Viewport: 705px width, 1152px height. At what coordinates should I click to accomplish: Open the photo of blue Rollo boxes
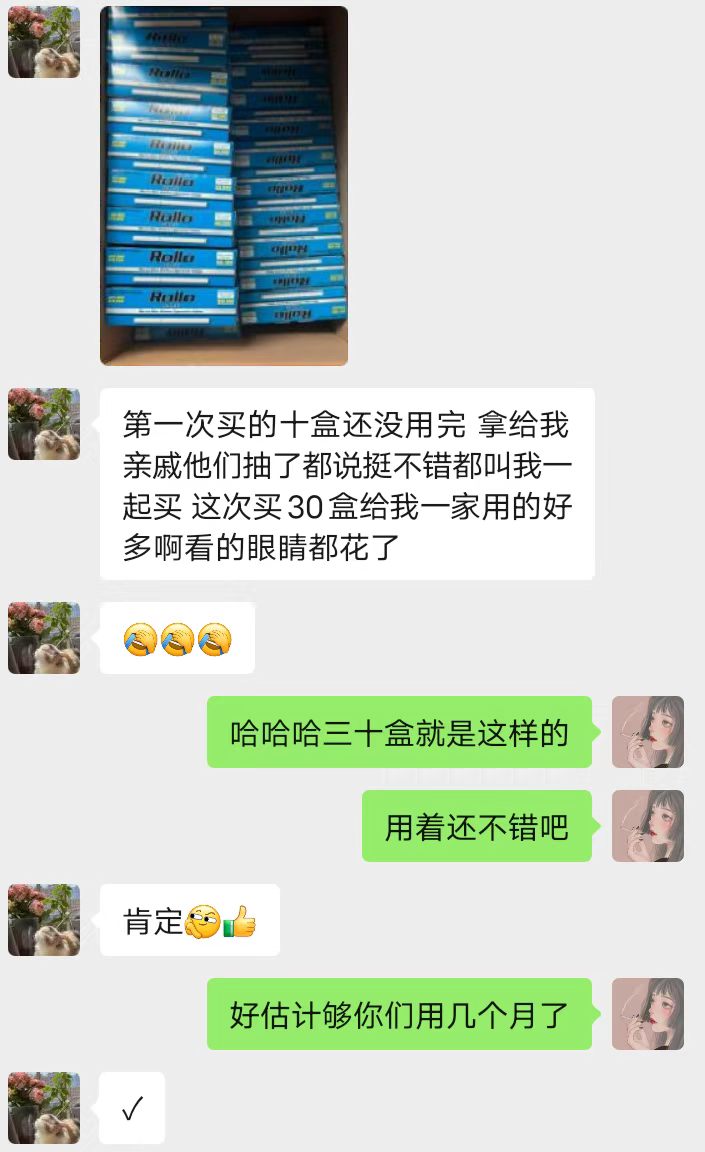coord(224,186)
